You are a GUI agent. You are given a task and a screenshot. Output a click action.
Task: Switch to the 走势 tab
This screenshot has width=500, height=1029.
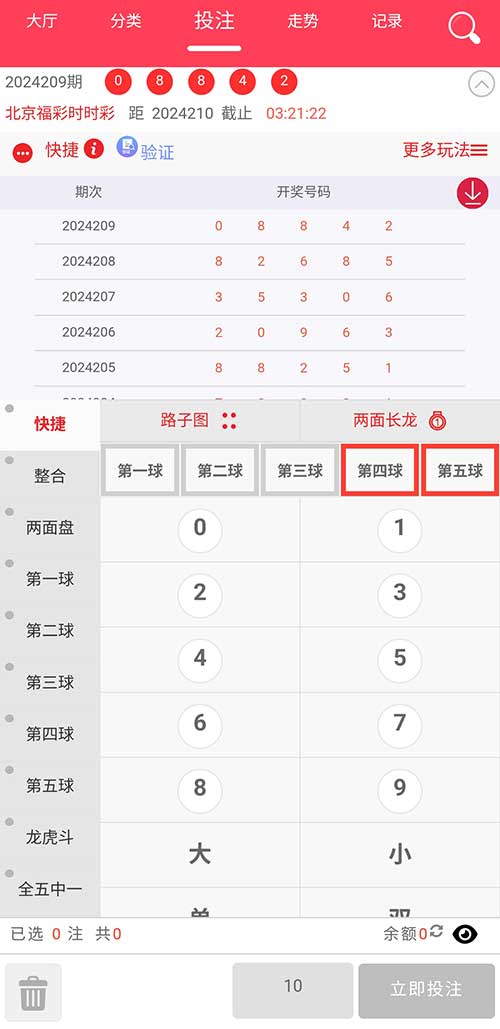pyautogui.click(x=302, y=21)
